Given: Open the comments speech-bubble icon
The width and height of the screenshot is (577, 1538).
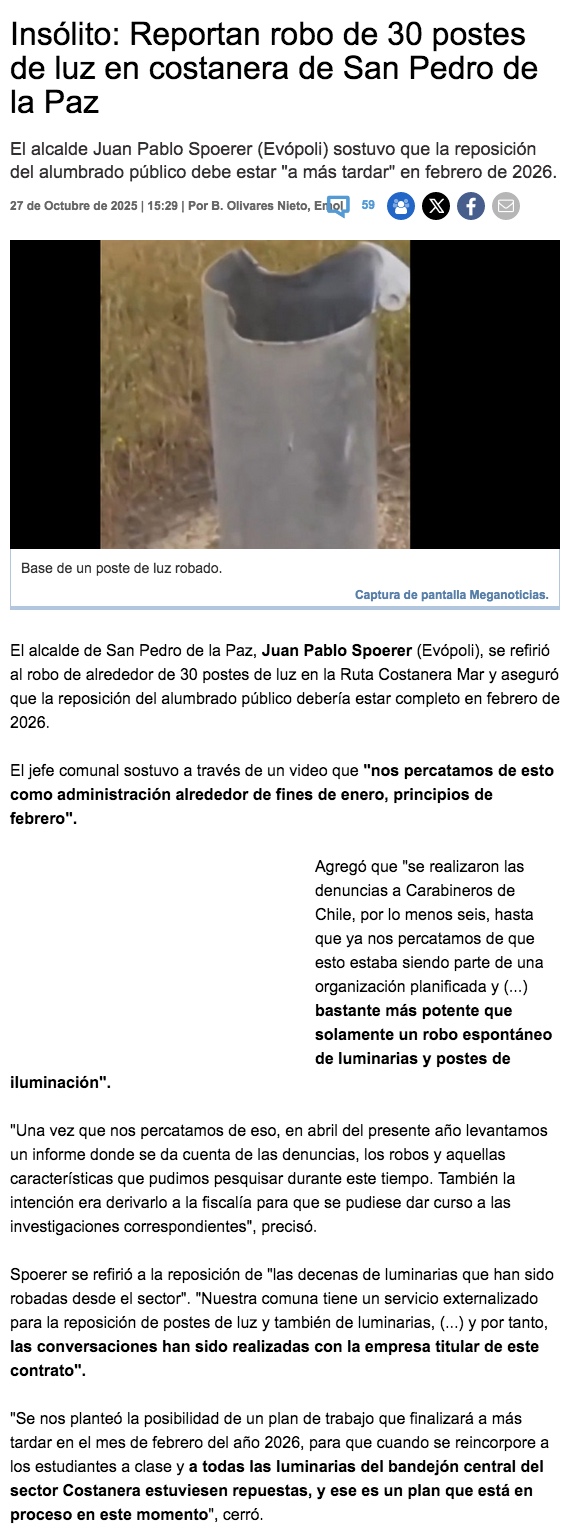Looking at the screenshot, I should click(x=338, y=207).
